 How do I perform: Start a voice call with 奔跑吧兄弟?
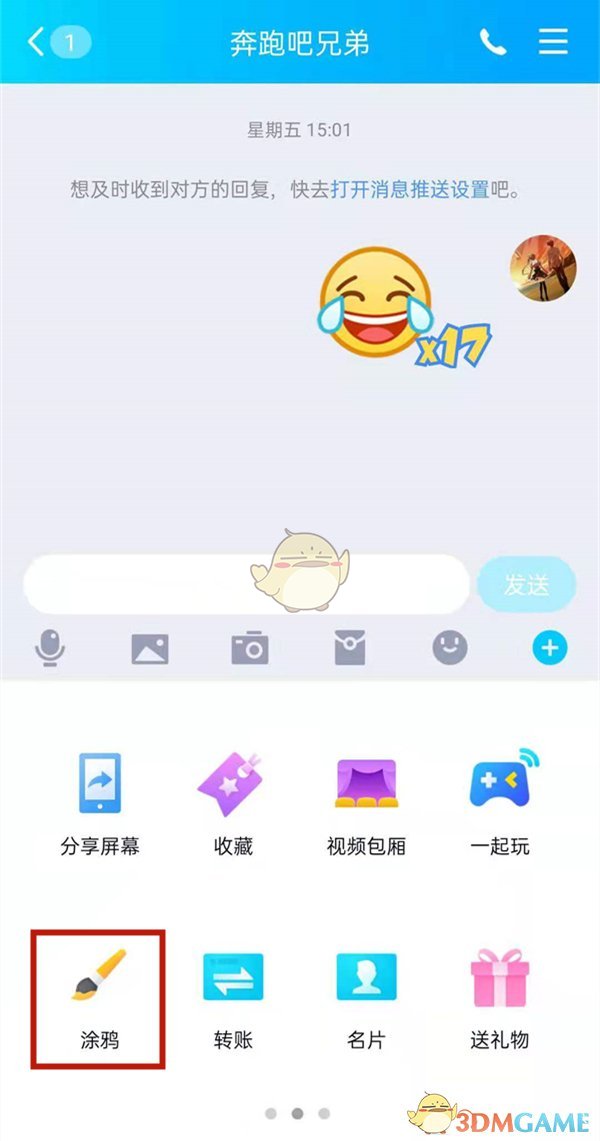pyautogui.click(x=492, y=42)
